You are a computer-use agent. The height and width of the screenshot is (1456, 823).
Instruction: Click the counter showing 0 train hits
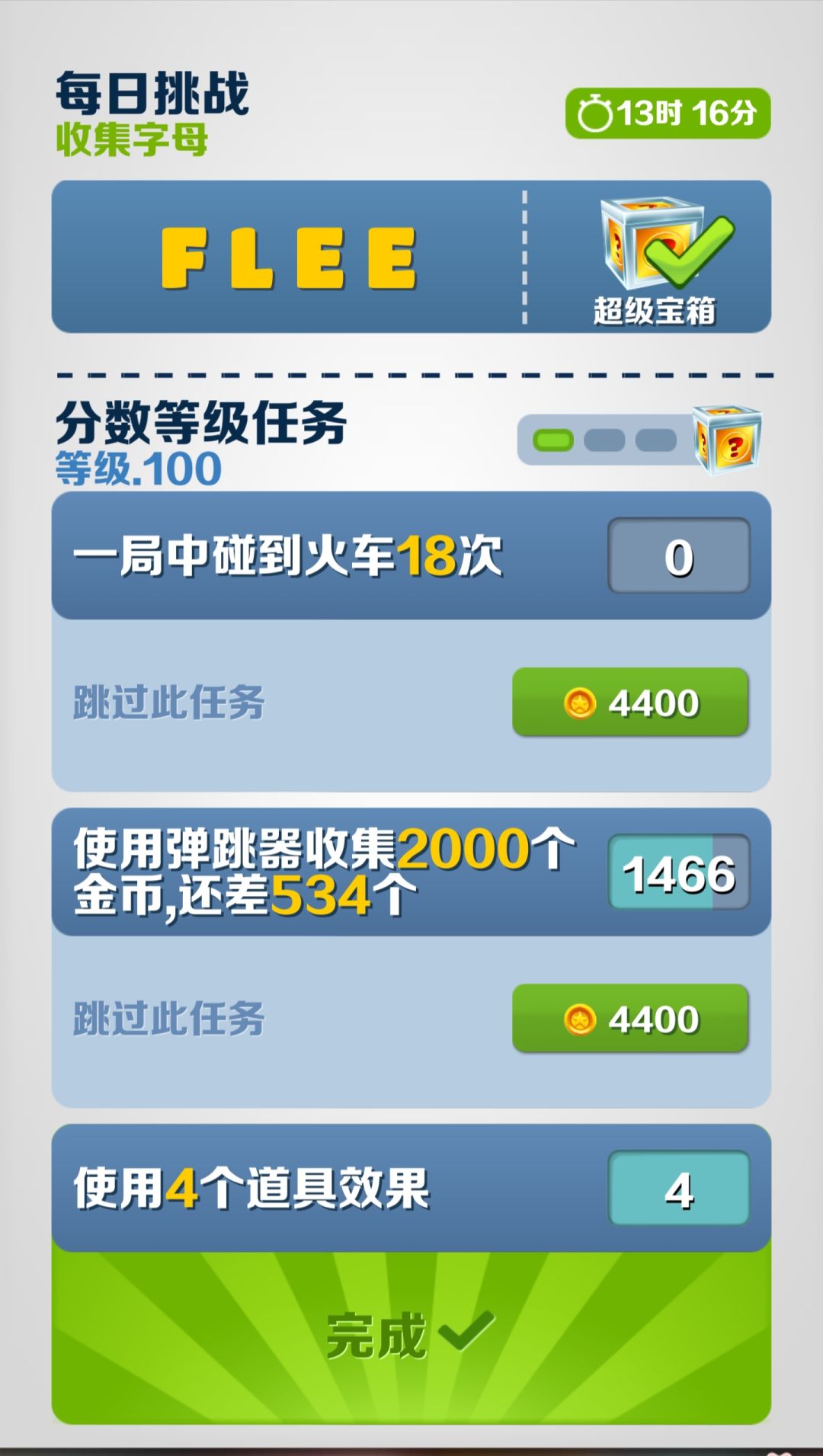(677, 556)
